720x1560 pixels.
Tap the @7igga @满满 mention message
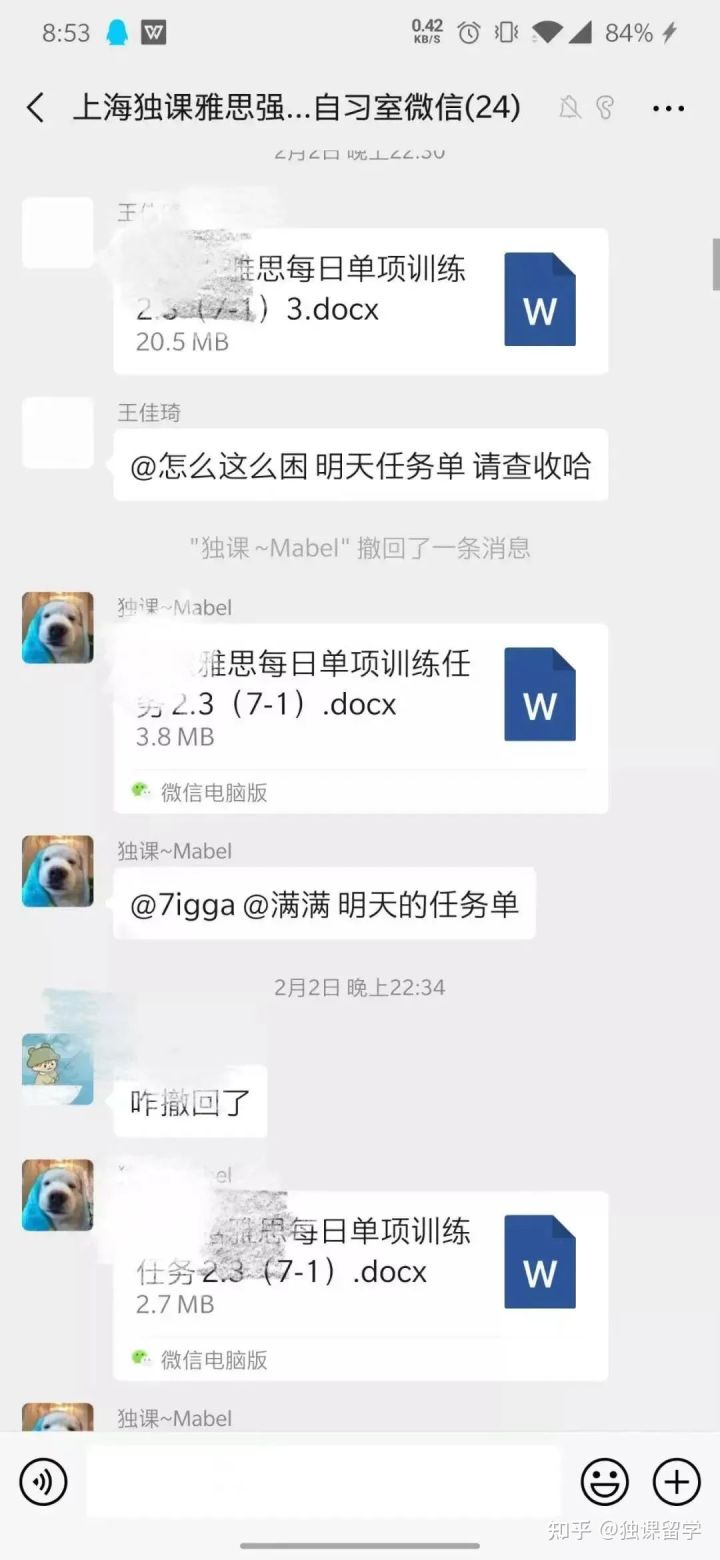323,903
